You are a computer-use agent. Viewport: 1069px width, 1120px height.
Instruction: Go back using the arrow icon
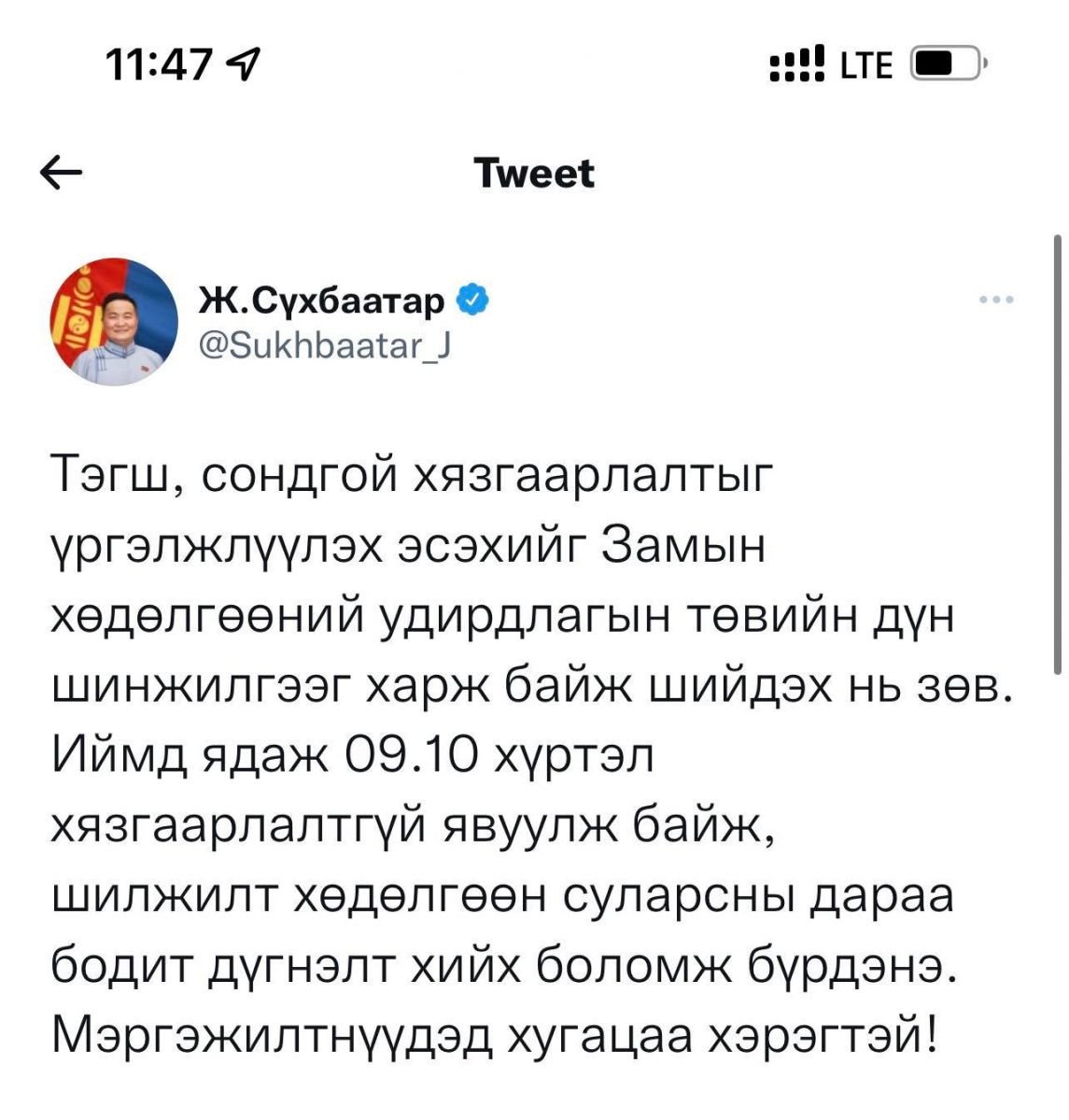tap(62, 175)
